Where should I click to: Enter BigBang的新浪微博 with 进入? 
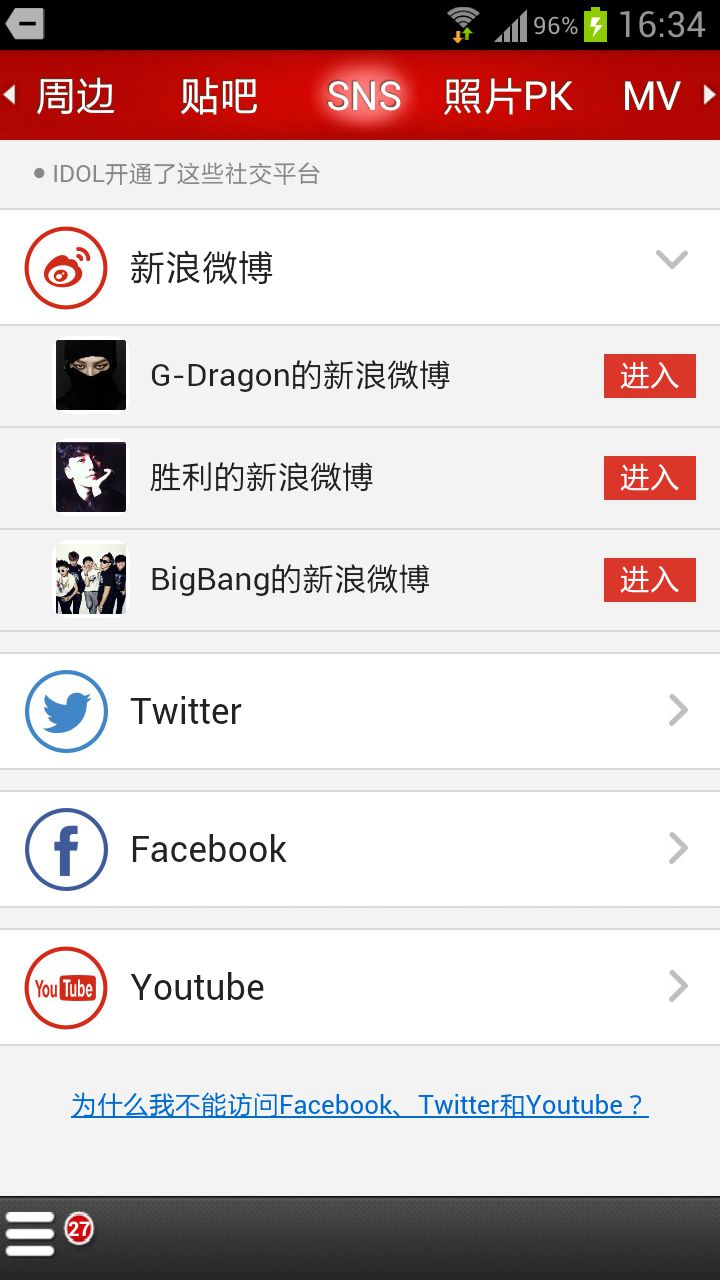[x=649, y=580]
